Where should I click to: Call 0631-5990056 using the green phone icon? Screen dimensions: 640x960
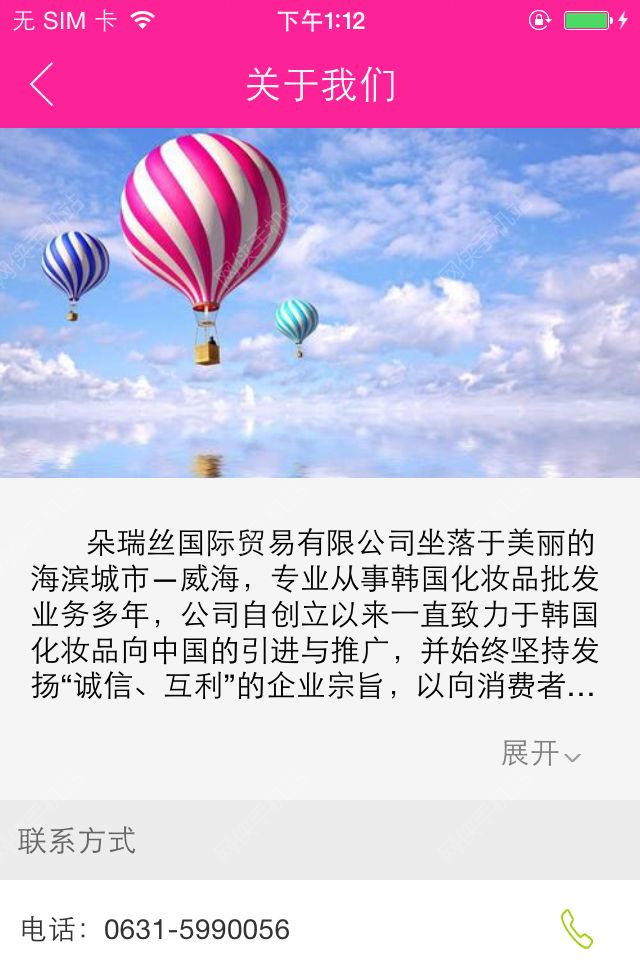(576, 929)
